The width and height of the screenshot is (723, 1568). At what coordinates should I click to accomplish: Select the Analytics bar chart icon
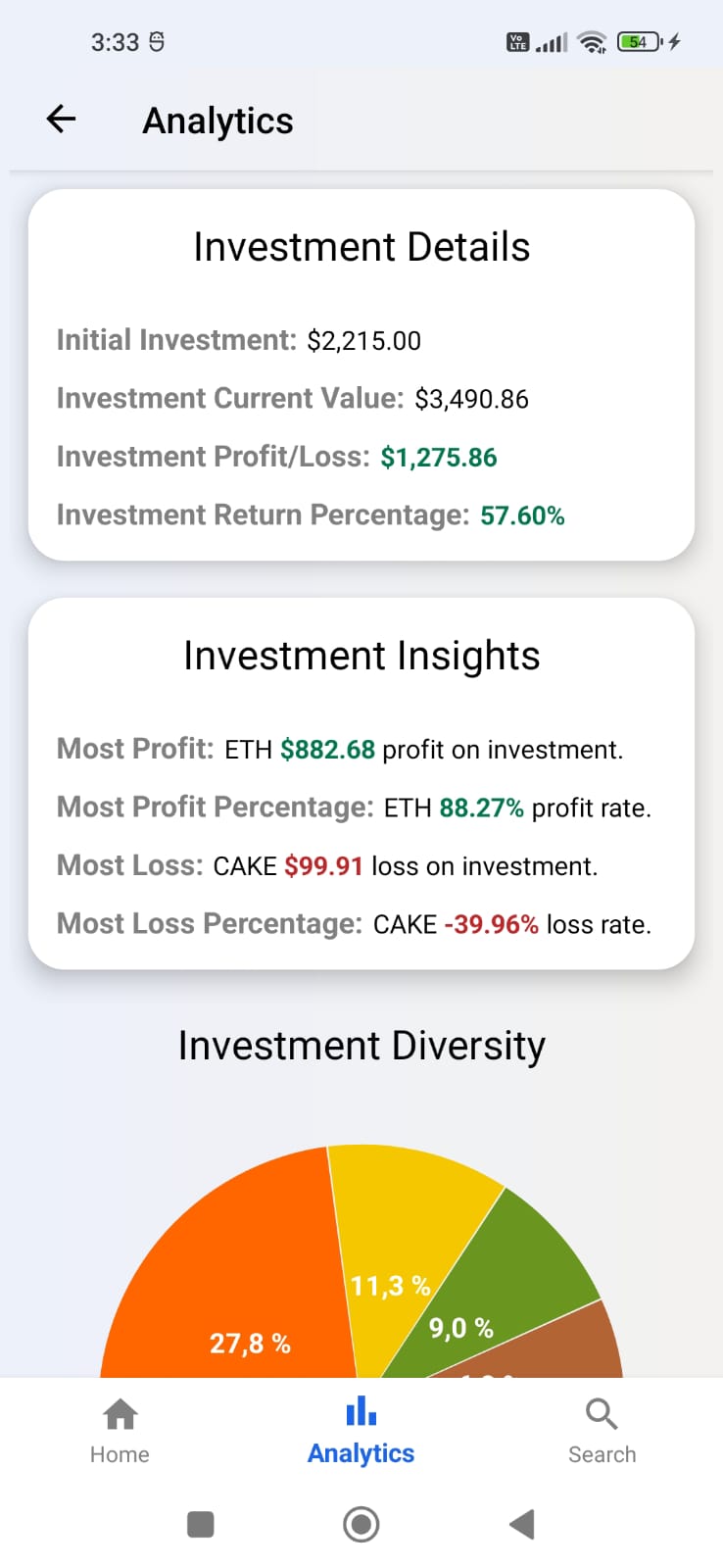(x=361, y=1411)
